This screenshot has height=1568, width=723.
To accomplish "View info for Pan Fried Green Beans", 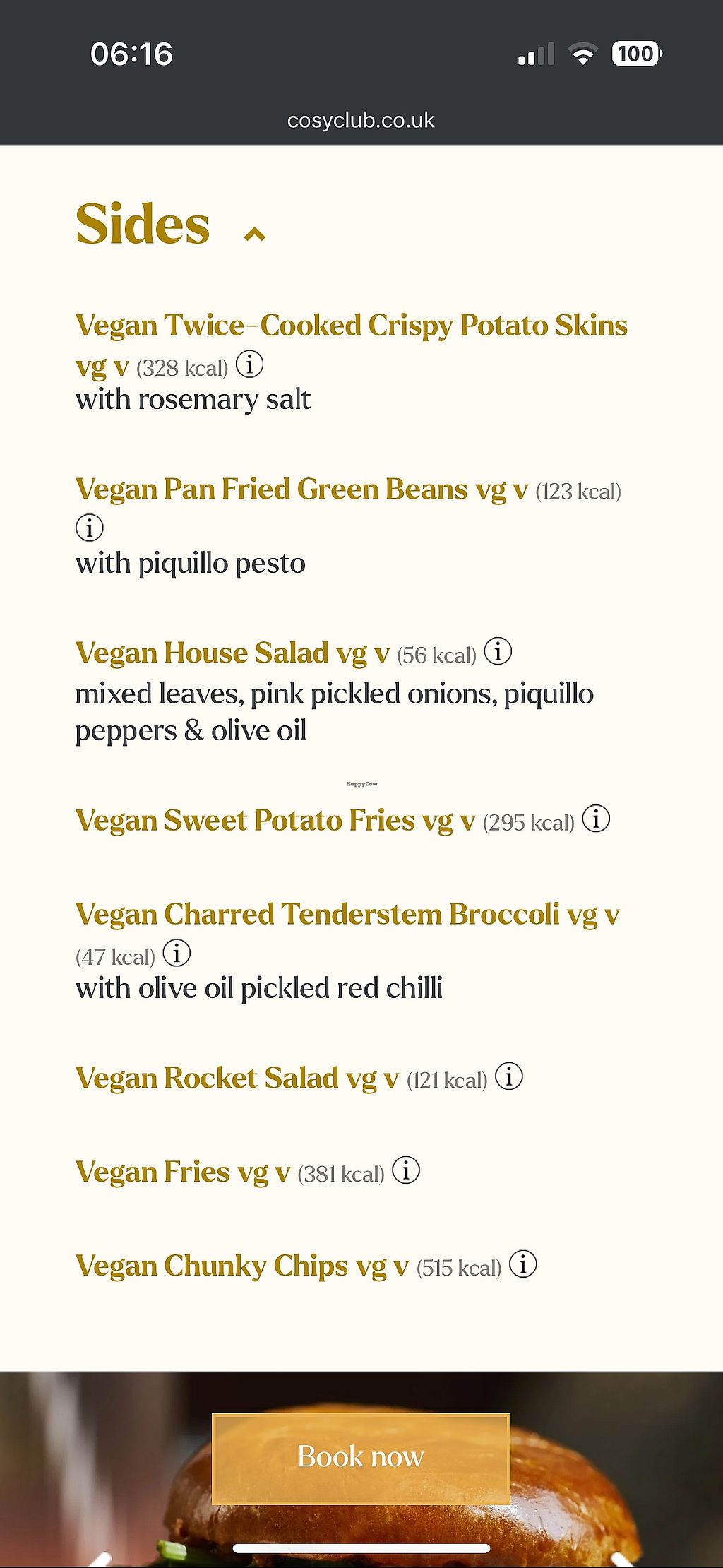I will (x=90, y=528).
